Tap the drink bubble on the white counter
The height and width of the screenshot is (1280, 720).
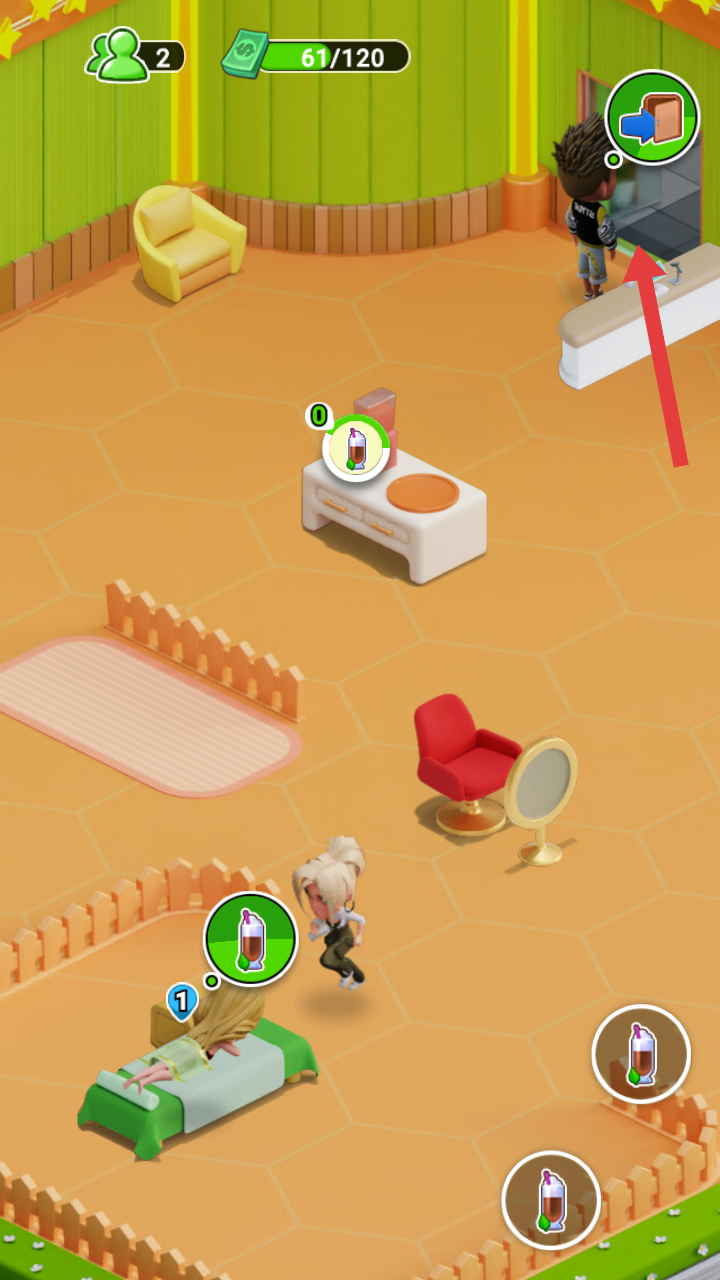[355, 447]
